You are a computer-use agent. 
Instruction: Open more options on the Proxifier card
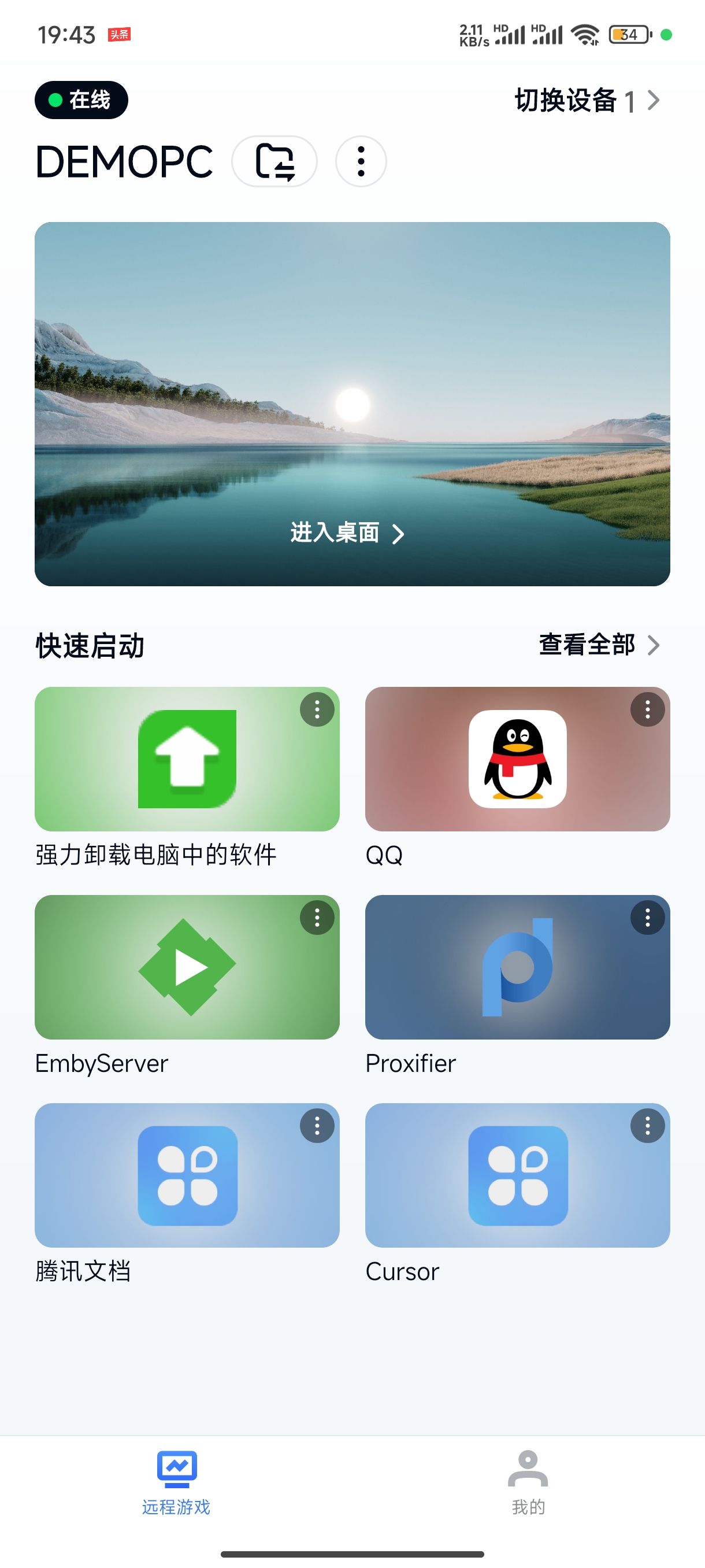[x=647, y=918]
